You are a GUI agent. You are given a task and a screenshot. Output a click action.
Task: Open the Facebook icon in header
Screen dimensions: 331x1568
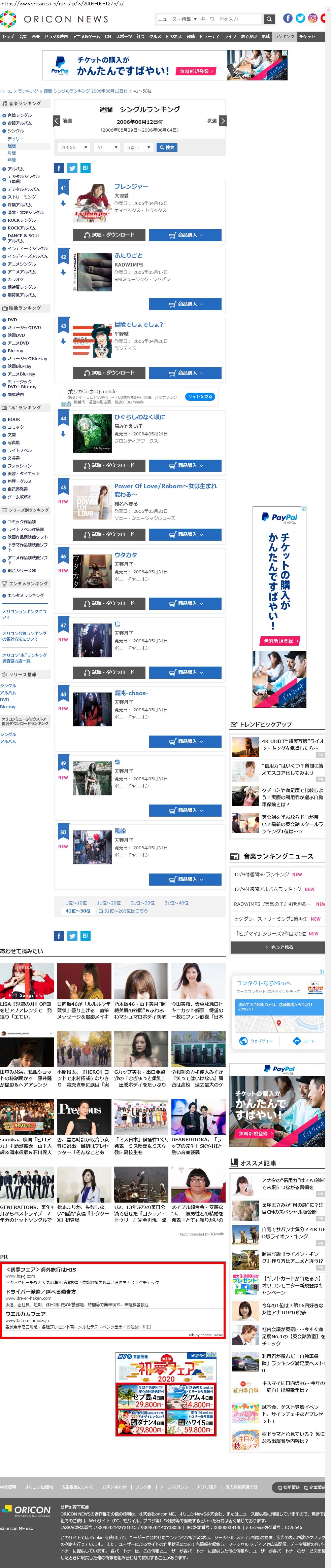(288, 18)
